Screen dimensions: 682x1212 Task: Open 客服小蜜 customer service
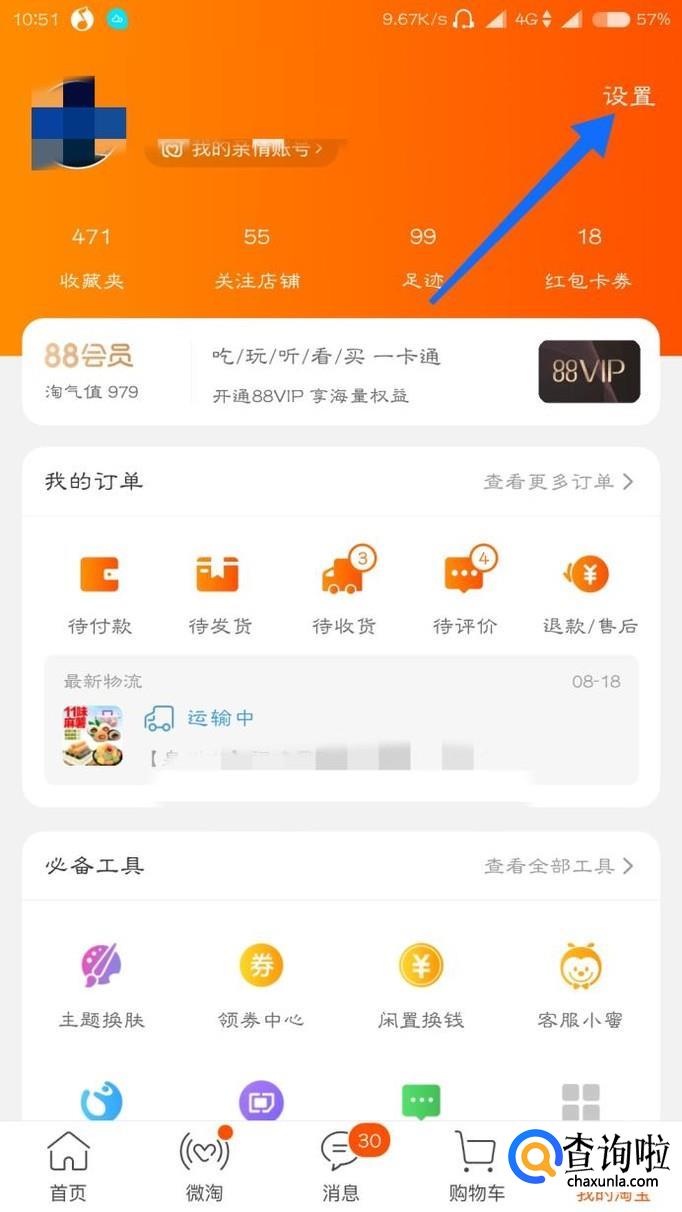[580, 985]
